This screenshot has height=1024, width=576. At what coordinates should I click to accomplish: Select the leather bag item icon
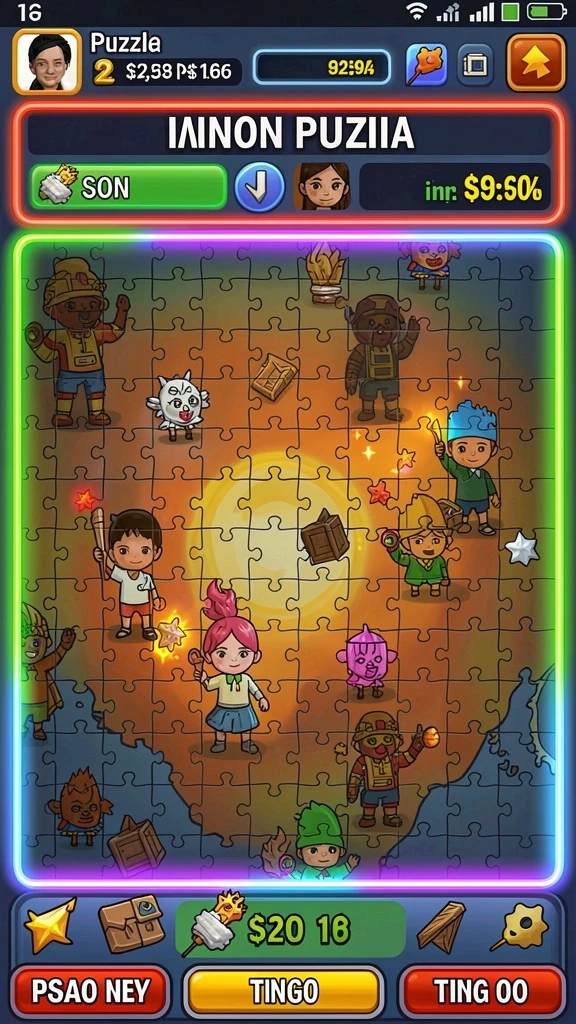(131, 923)
